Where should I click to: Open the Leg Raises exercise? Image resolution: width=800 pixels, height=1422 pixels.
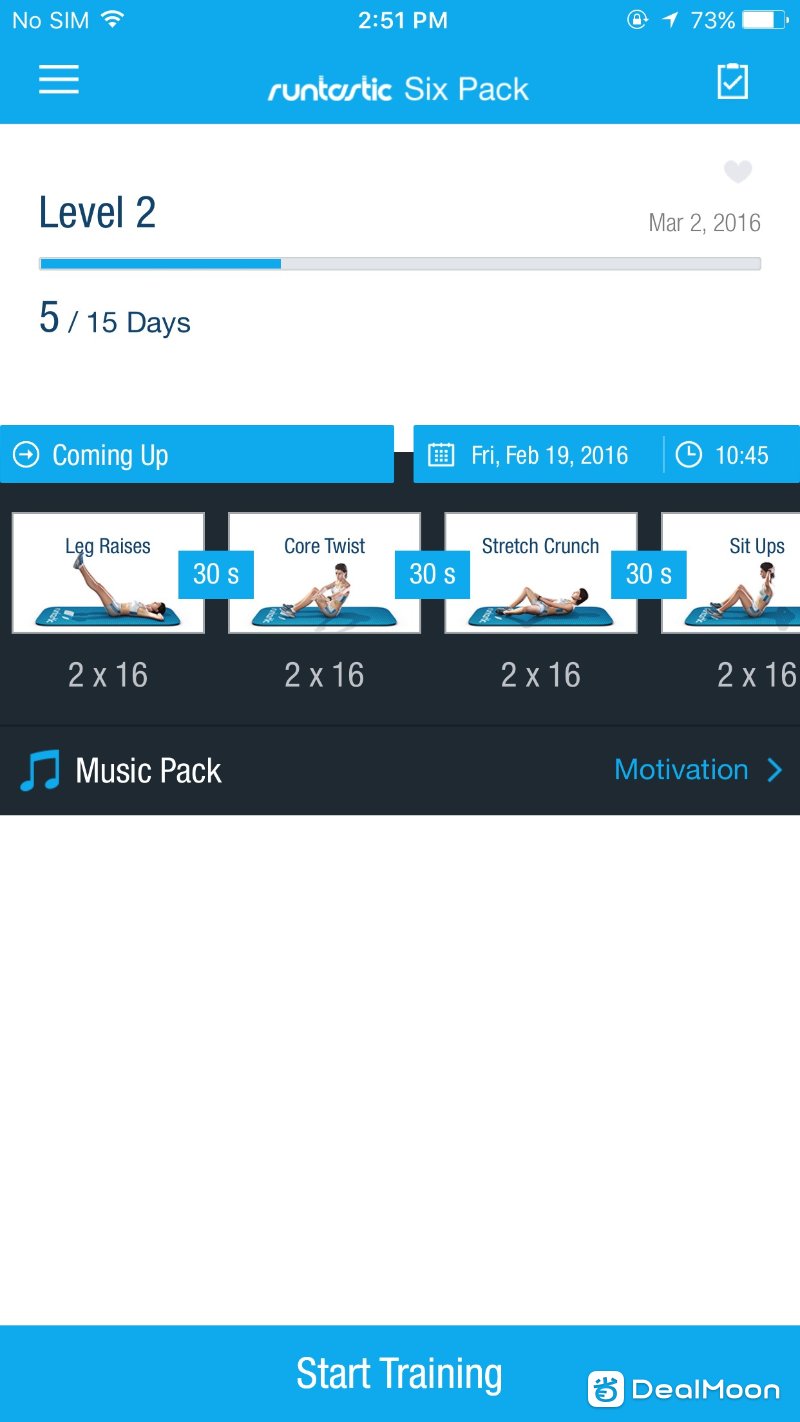108,573
